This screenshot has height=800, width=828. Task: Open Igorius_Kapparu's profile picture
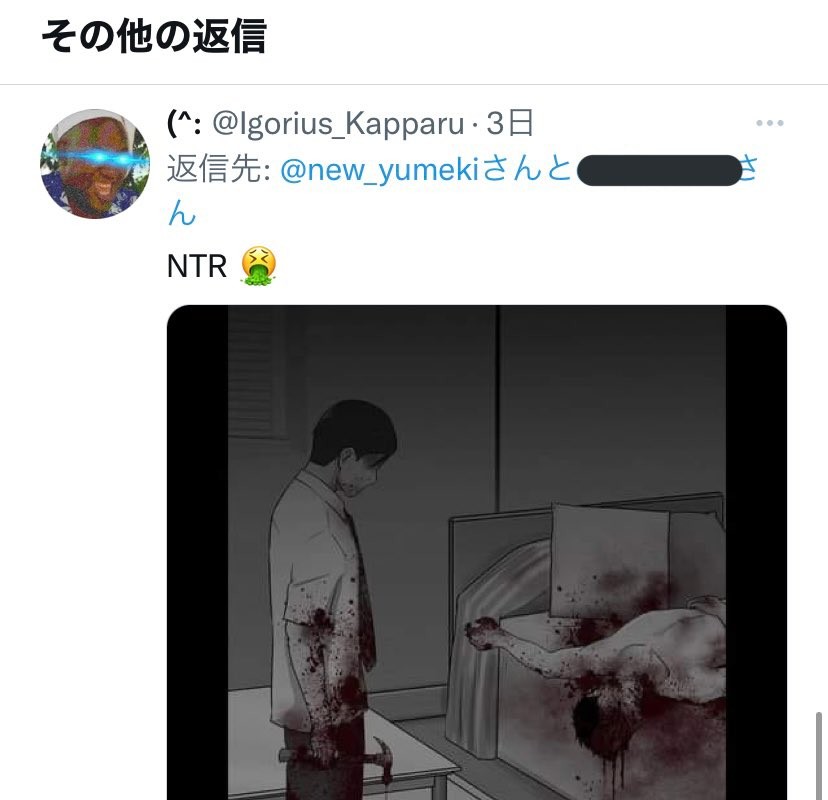[x=95, y=164]
